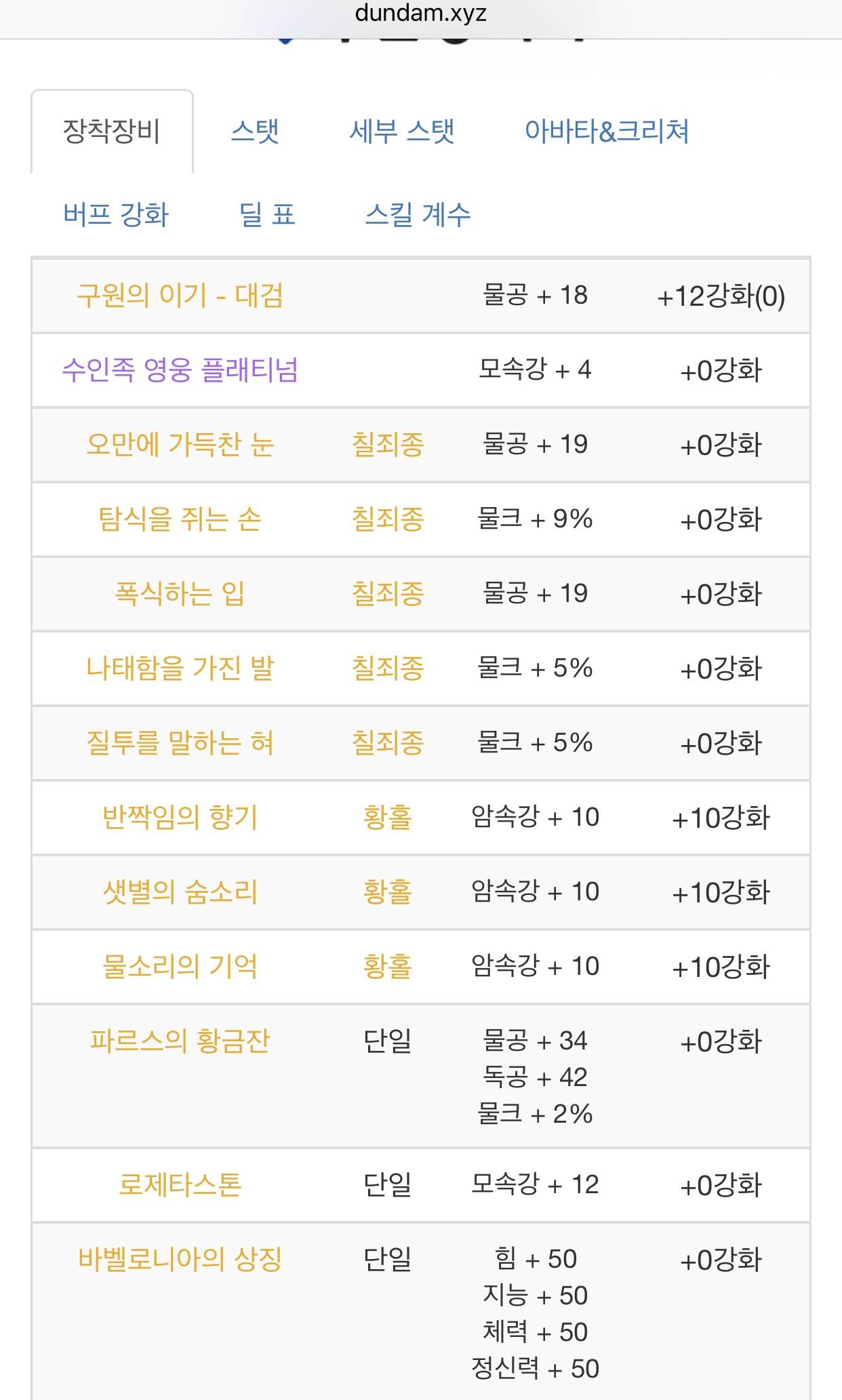Show the 딜 표 tab
Image resolution: width=842 pixels, height=1400 pixels.
[267, 215]
